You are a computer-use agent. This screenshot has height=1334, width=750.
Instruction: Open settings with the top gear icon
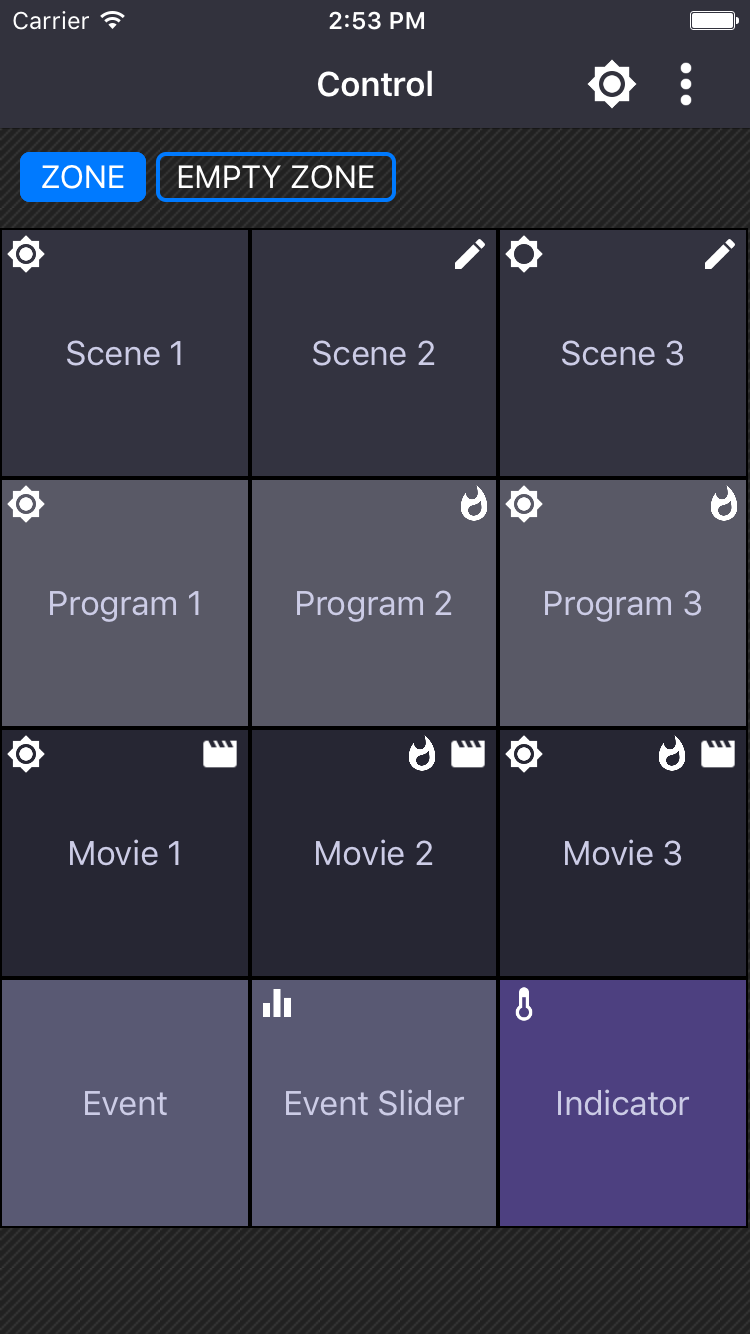click(x=611, y=84)
